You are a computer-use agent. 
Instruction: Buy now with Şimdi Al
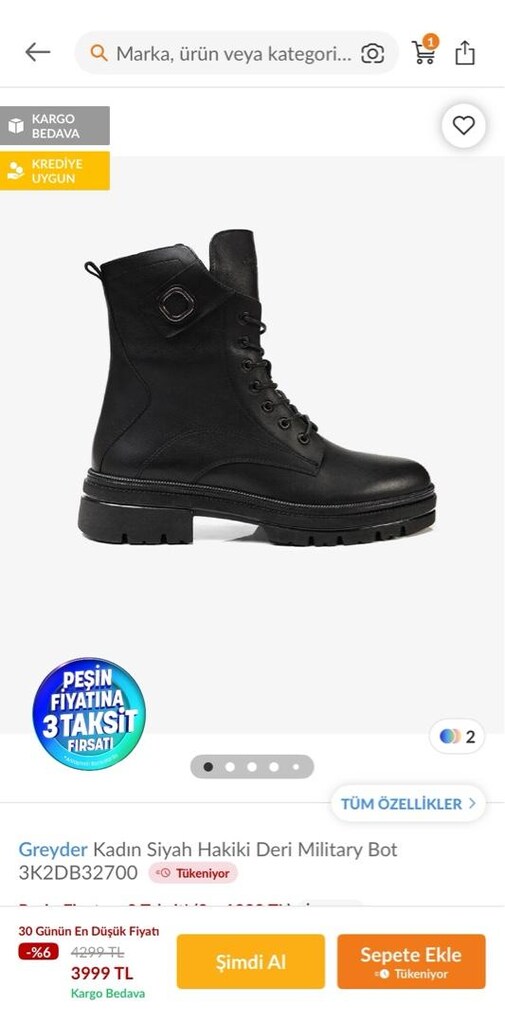pos(251,961)
